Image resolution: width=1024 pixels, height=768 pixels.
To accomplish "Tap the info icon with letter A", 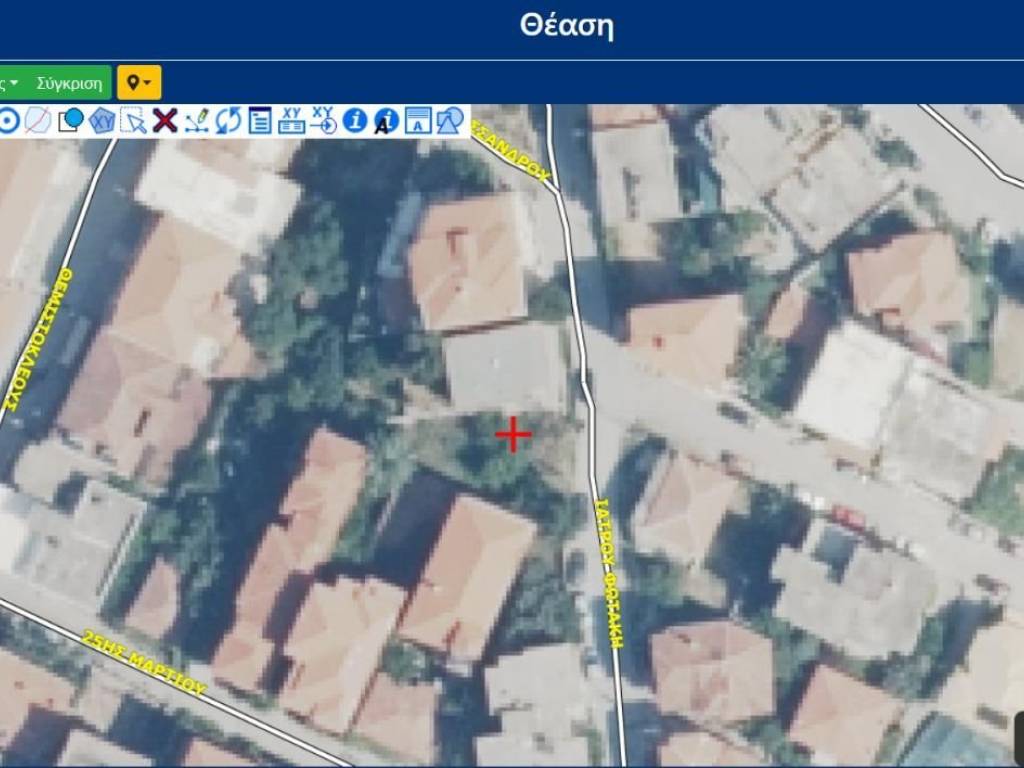I will [x=386, y=121].
